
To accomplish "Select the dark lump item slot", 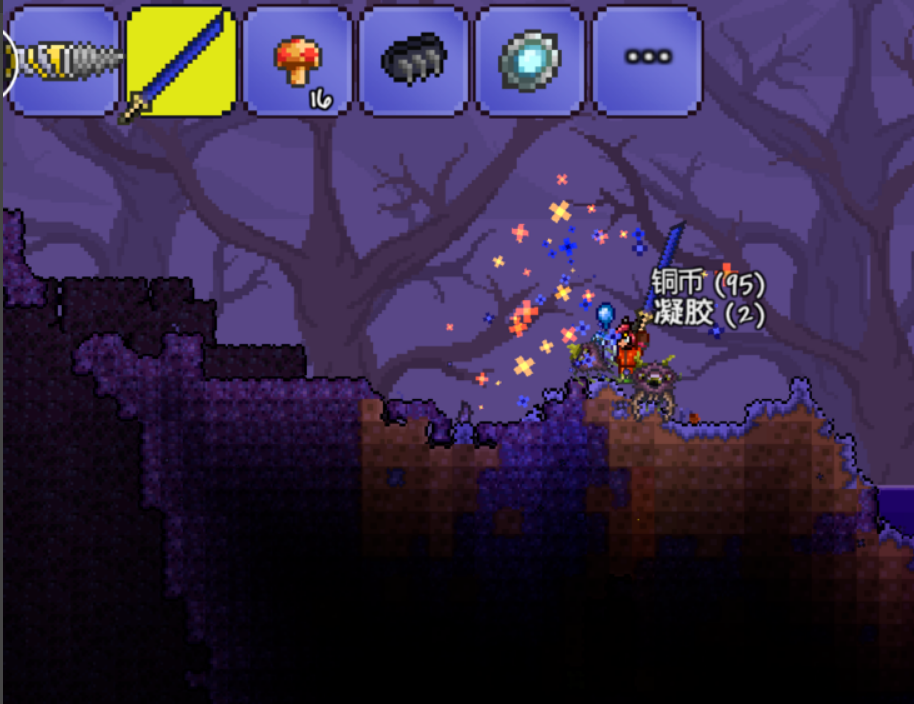I will pos(413,62).
